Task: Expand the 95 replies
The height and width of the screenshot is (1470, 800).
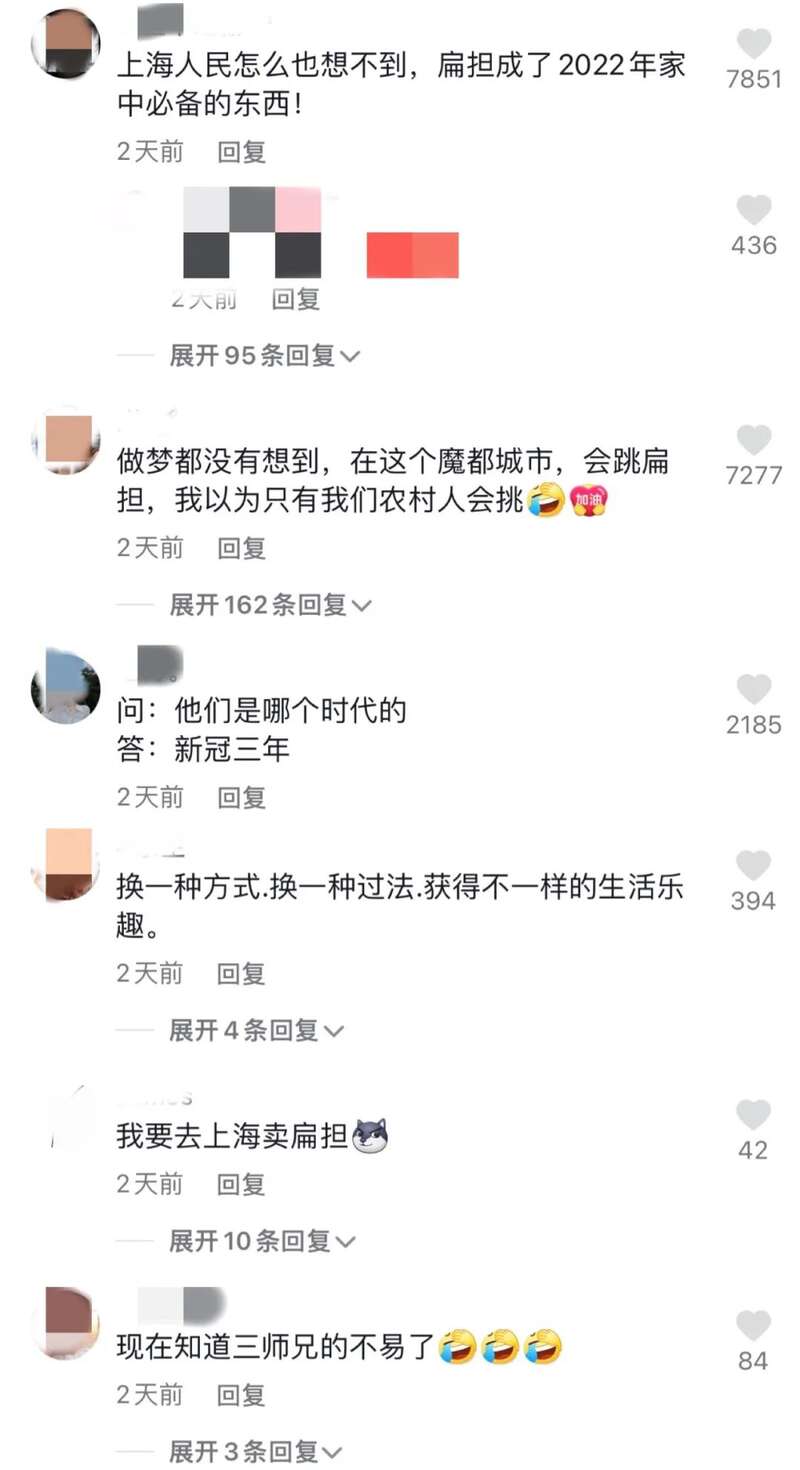Action: pyautogui.click(x=264, y=356)
